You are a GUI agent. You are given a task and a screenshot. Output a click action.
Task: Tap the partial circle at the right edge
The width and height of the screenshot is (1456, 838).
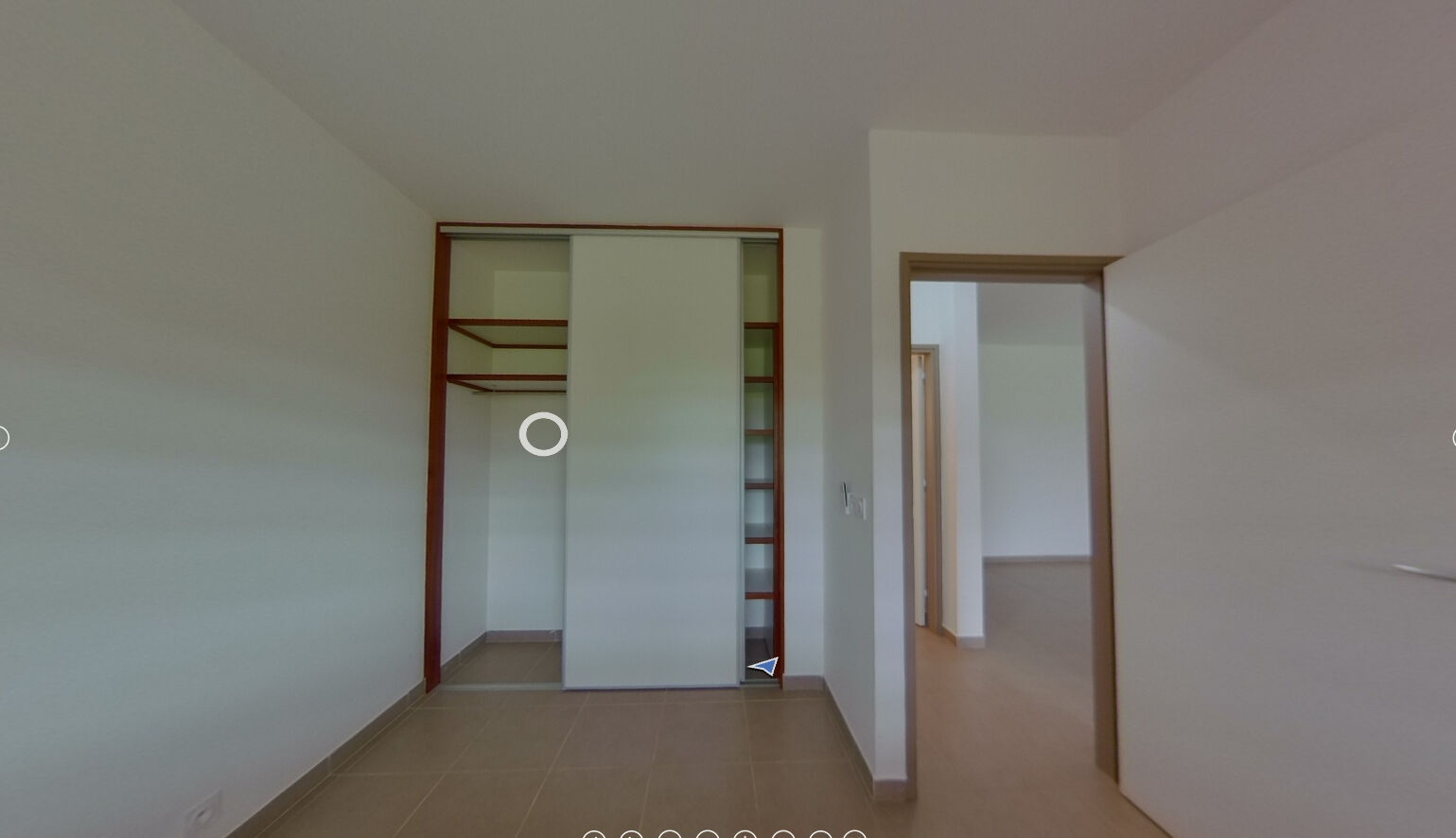tap(1453, 438)
